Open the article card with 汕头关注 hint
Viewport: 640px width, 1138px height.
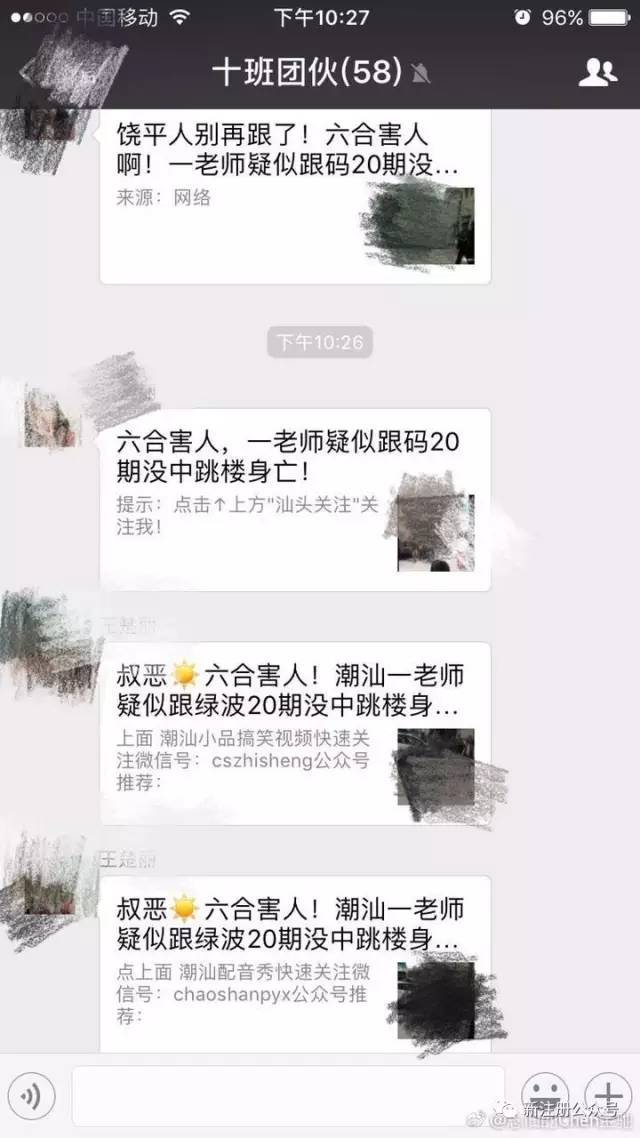pyautogui.click(x=295, y=500)
